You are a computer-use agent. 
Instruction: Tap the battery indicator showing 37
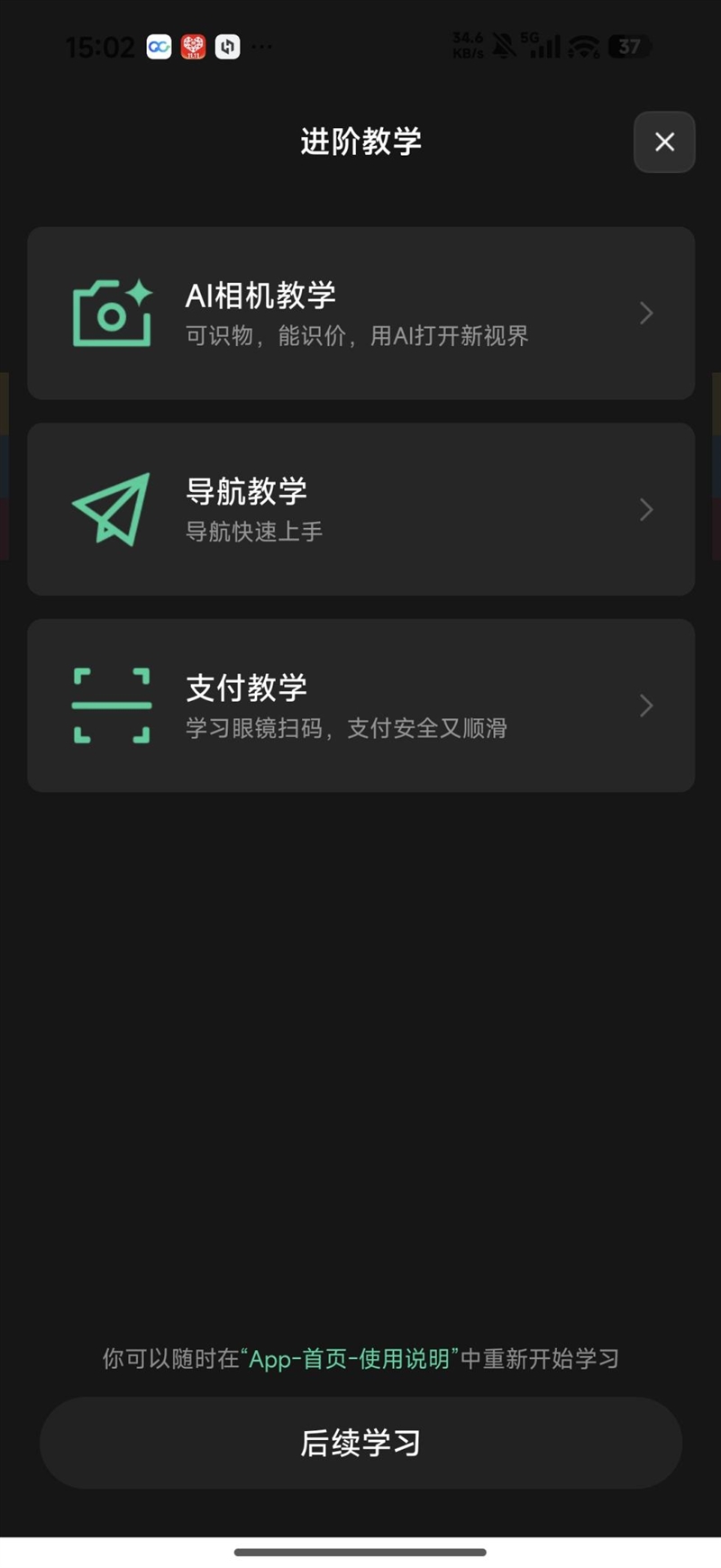point(628,47)
